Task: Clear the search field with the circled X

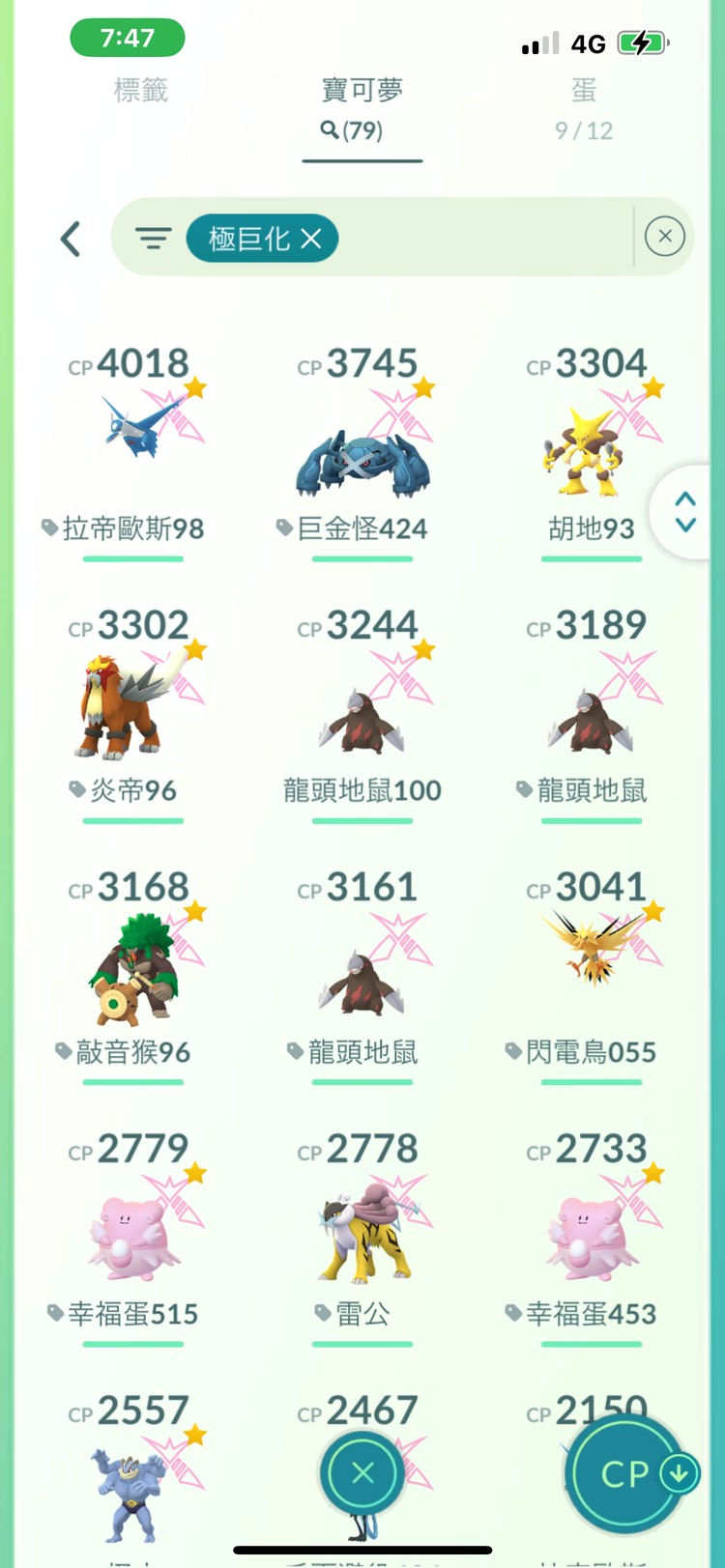Action: tap(665, 237)
